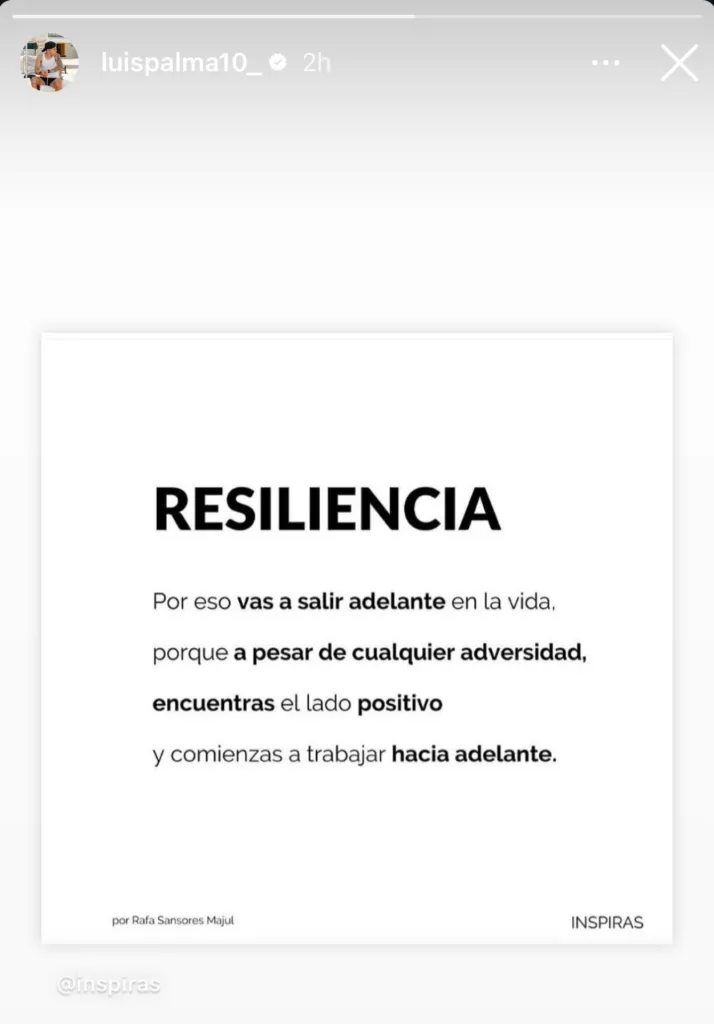Close the story viewer
Screen dimensions: 714x1024
click(x=679, y=63)
